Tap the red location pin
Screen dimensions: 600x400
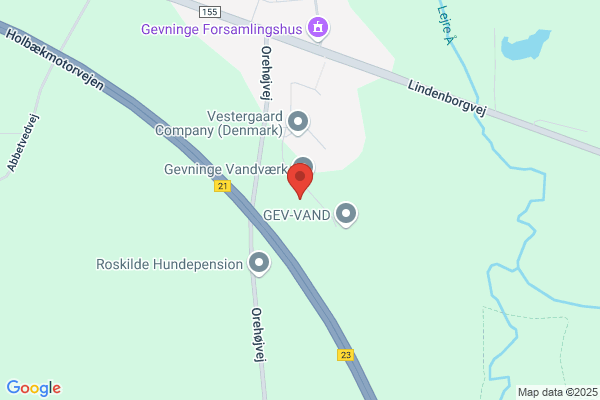(300, 180)
